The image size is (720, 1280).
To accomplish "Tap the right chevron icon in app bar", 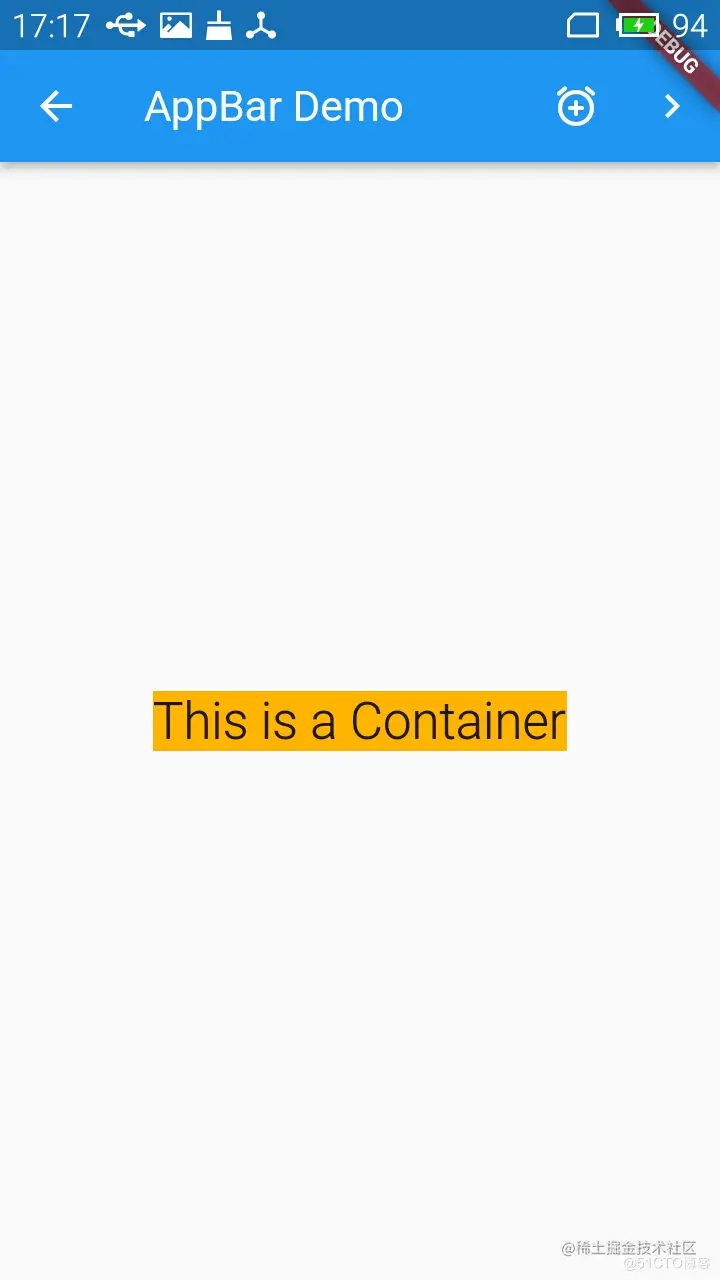I will tap(672, 106).
